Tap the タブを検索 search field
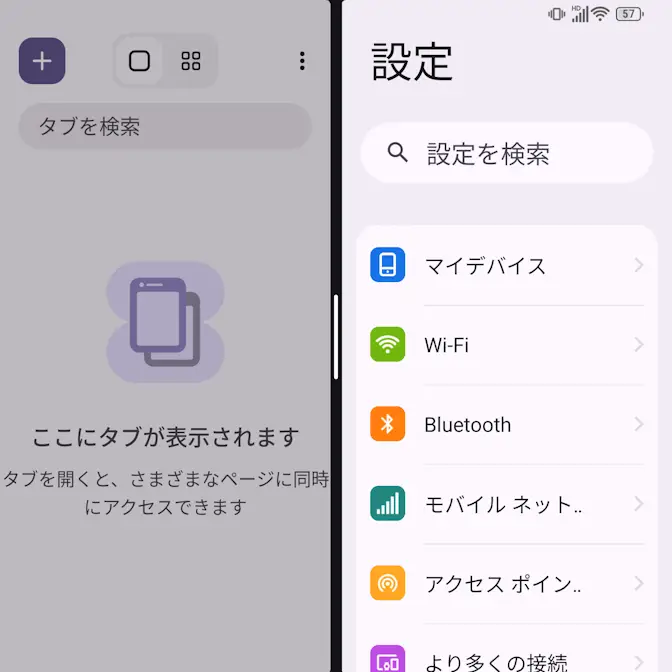 point(165,127)
